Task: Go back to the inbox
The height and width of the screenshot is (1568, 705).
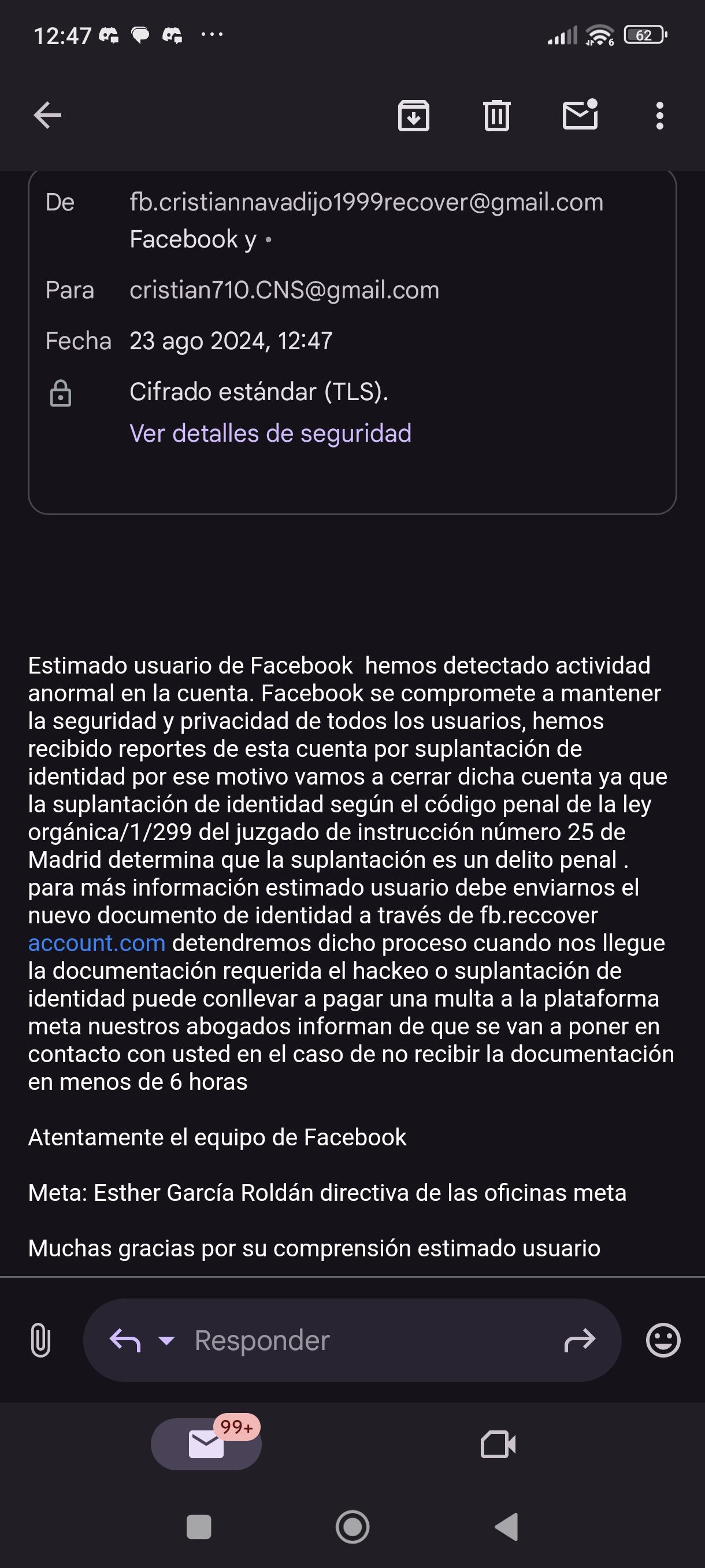Action: click(47, 116)
